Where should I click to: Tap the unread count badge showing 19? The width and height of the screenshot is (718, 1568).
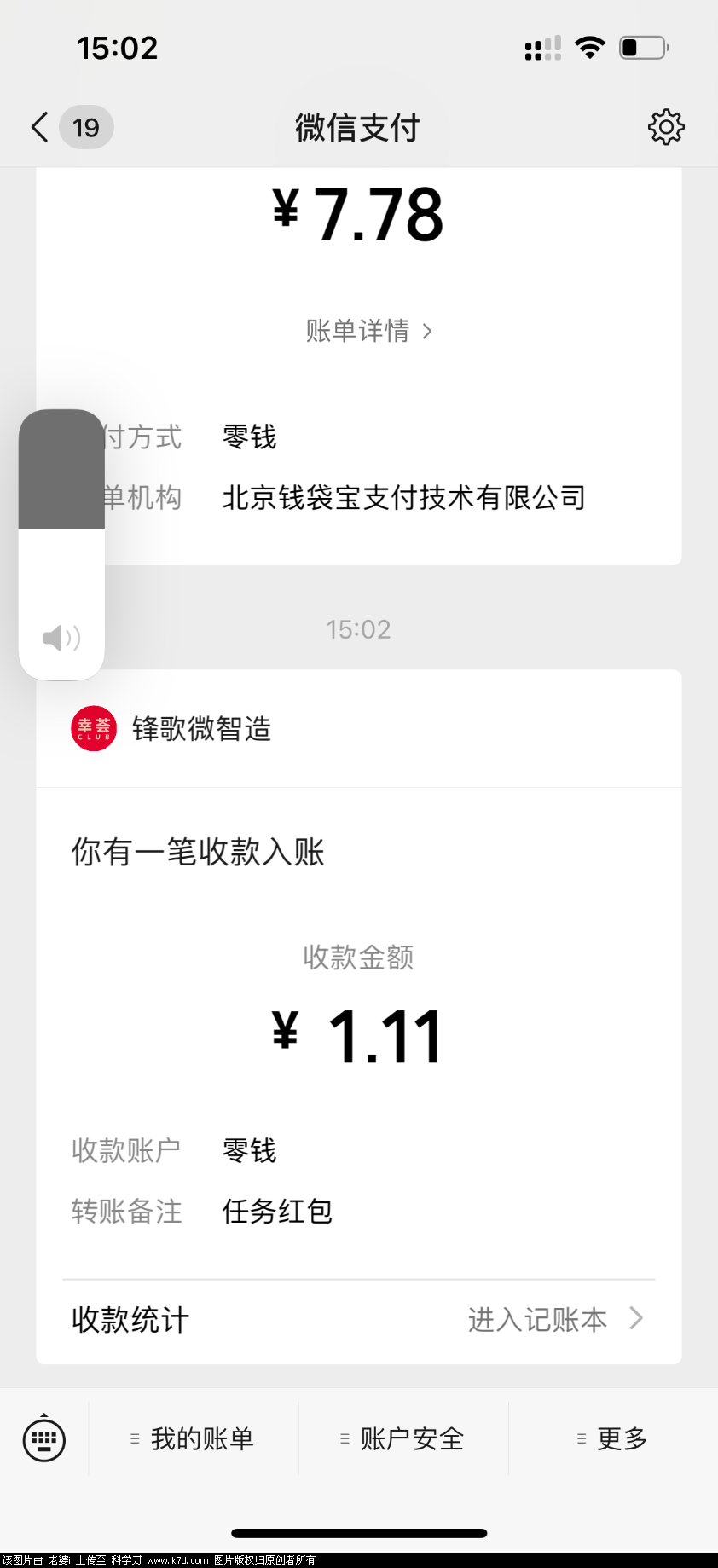click(x=86, y=126)
